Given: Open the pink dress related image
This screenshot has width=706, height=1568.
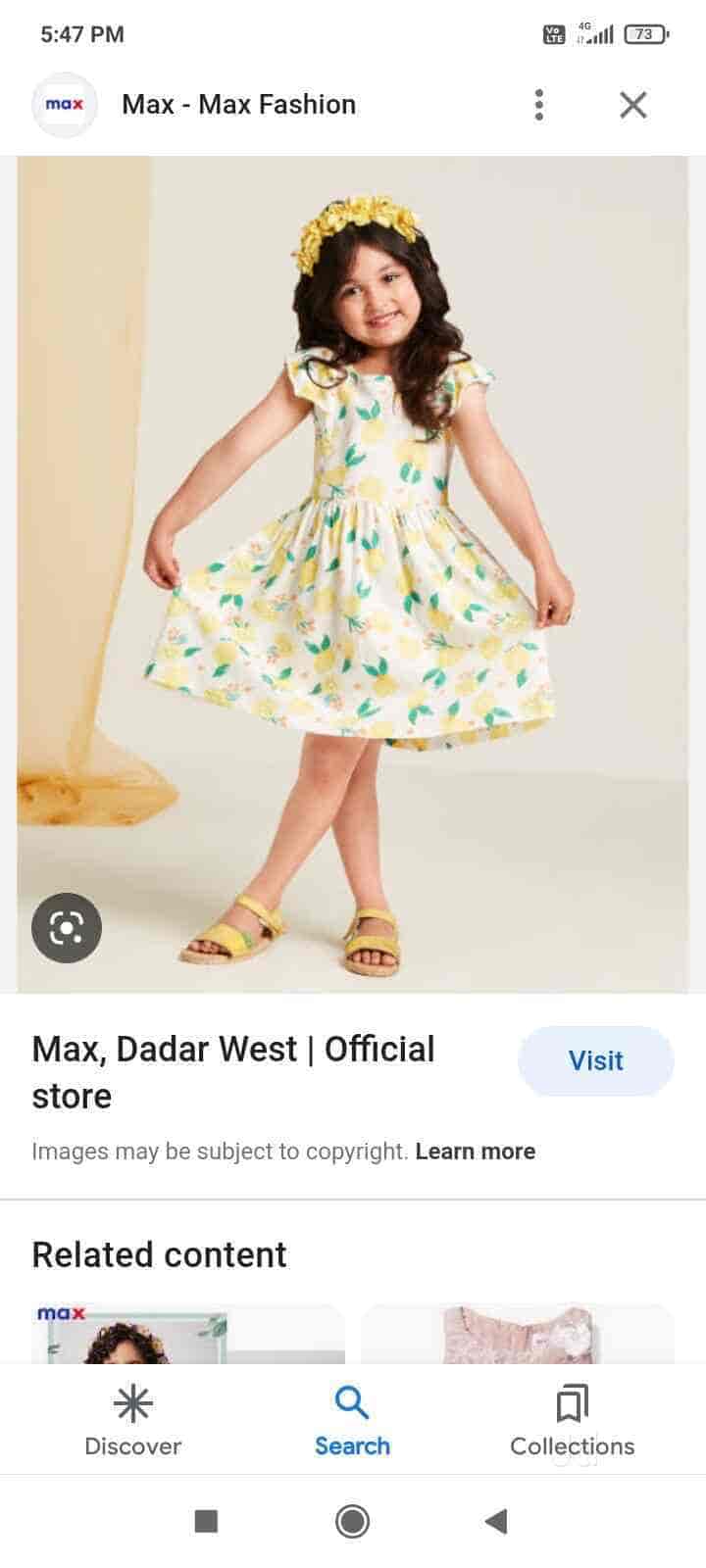Looking at the screenshot, I should pyautogui.click(x=517, y=1334).
